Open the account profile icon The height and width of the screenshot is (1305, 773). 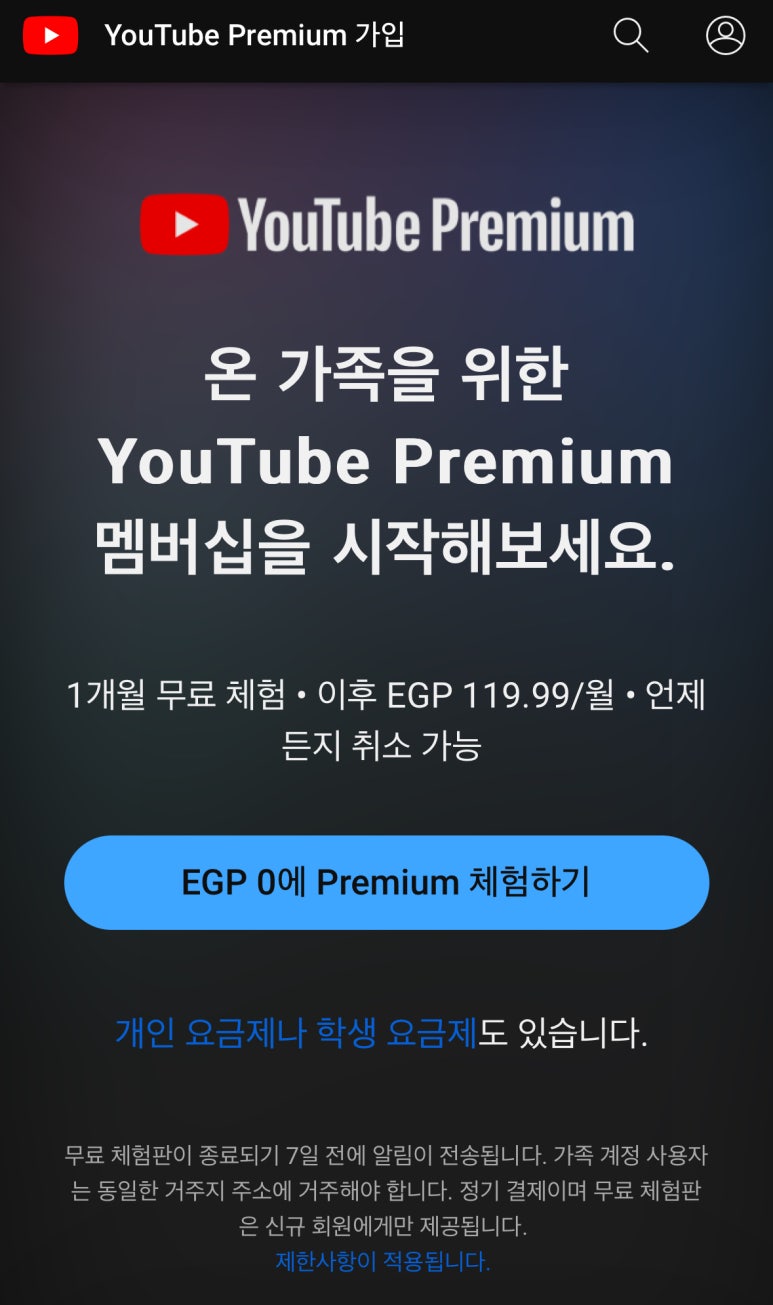pyautogui.click(x=725, y=36)
